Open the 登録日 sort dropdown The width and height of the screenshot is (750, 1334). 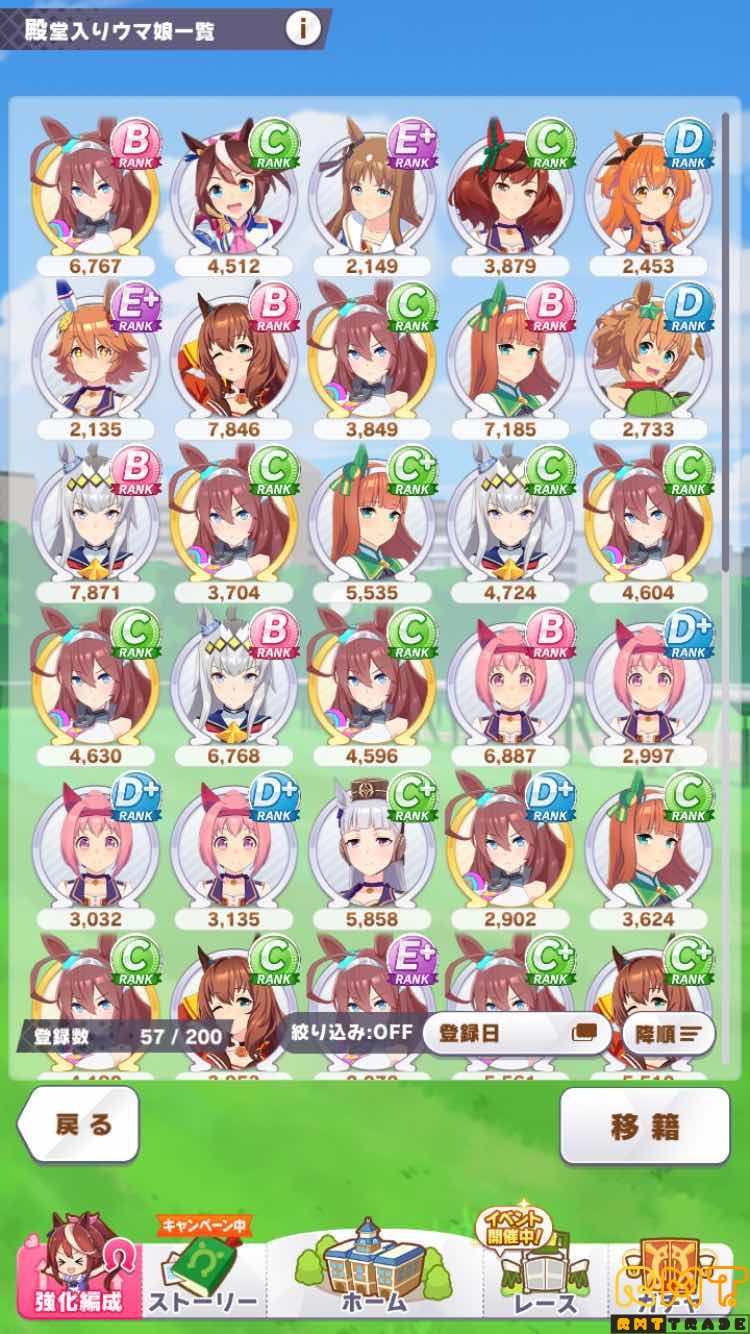click(516, 1033)
